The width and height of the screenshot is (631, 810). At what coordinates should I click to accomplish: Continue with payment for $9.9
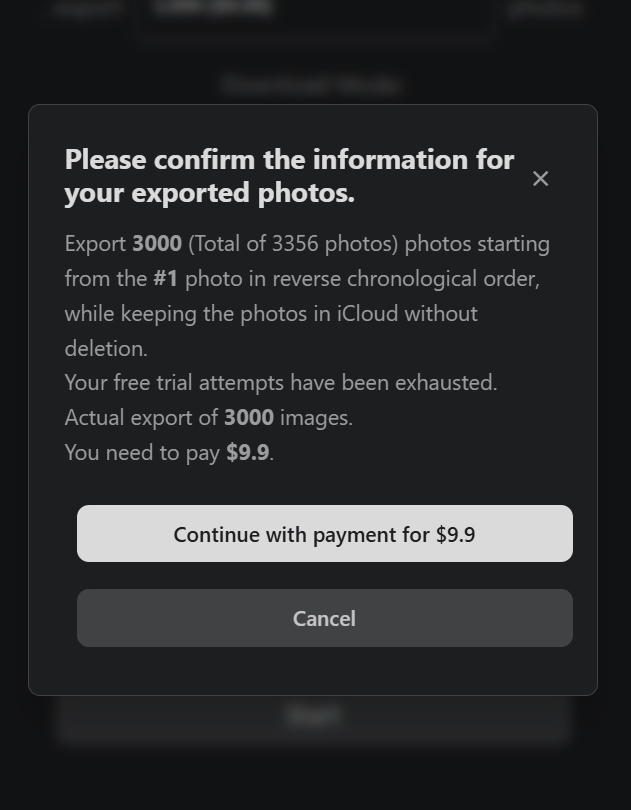(324, 534)
